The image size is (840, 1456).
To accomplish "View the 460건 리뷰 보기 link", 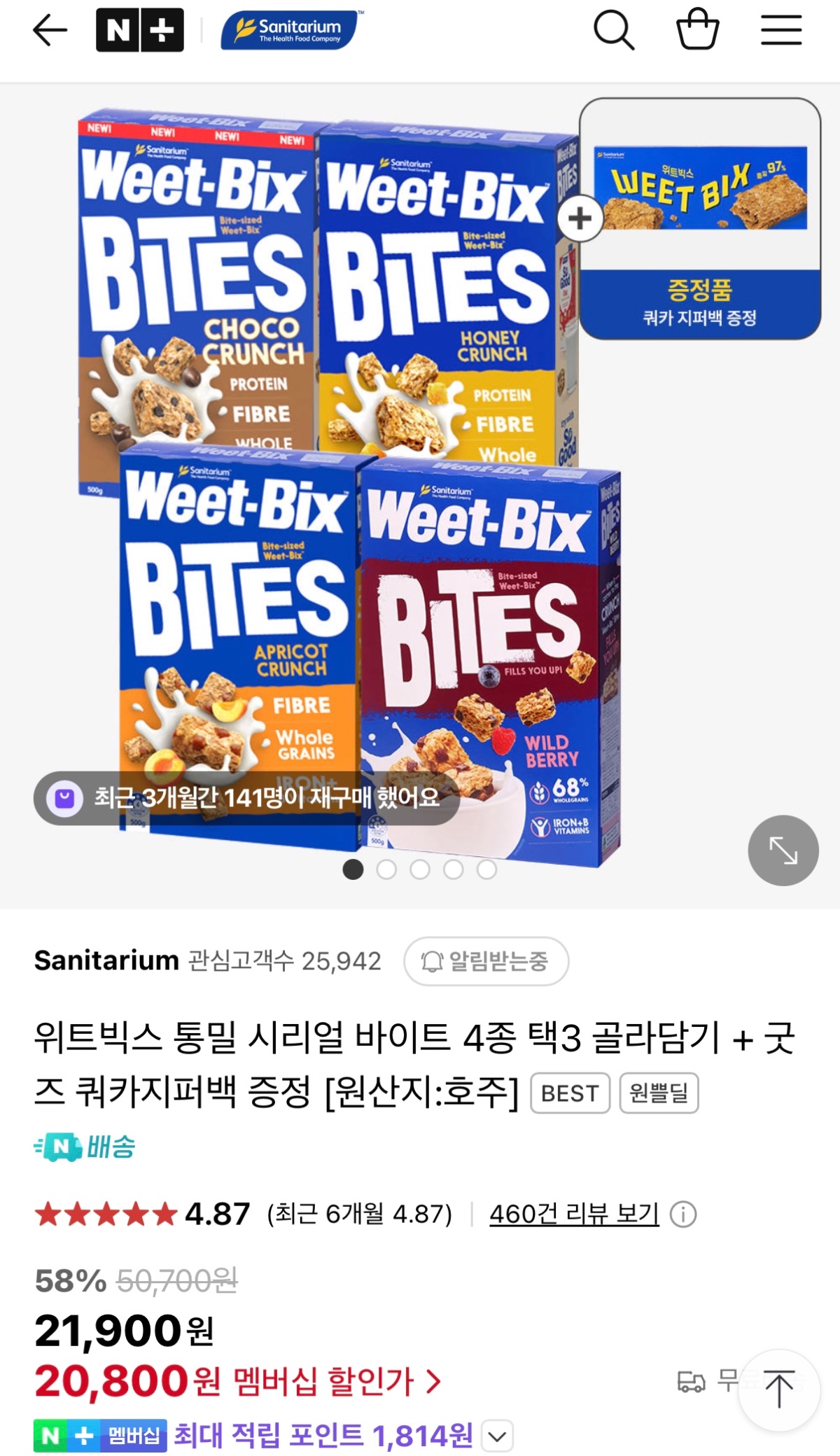I will [x=574, y=1214].
